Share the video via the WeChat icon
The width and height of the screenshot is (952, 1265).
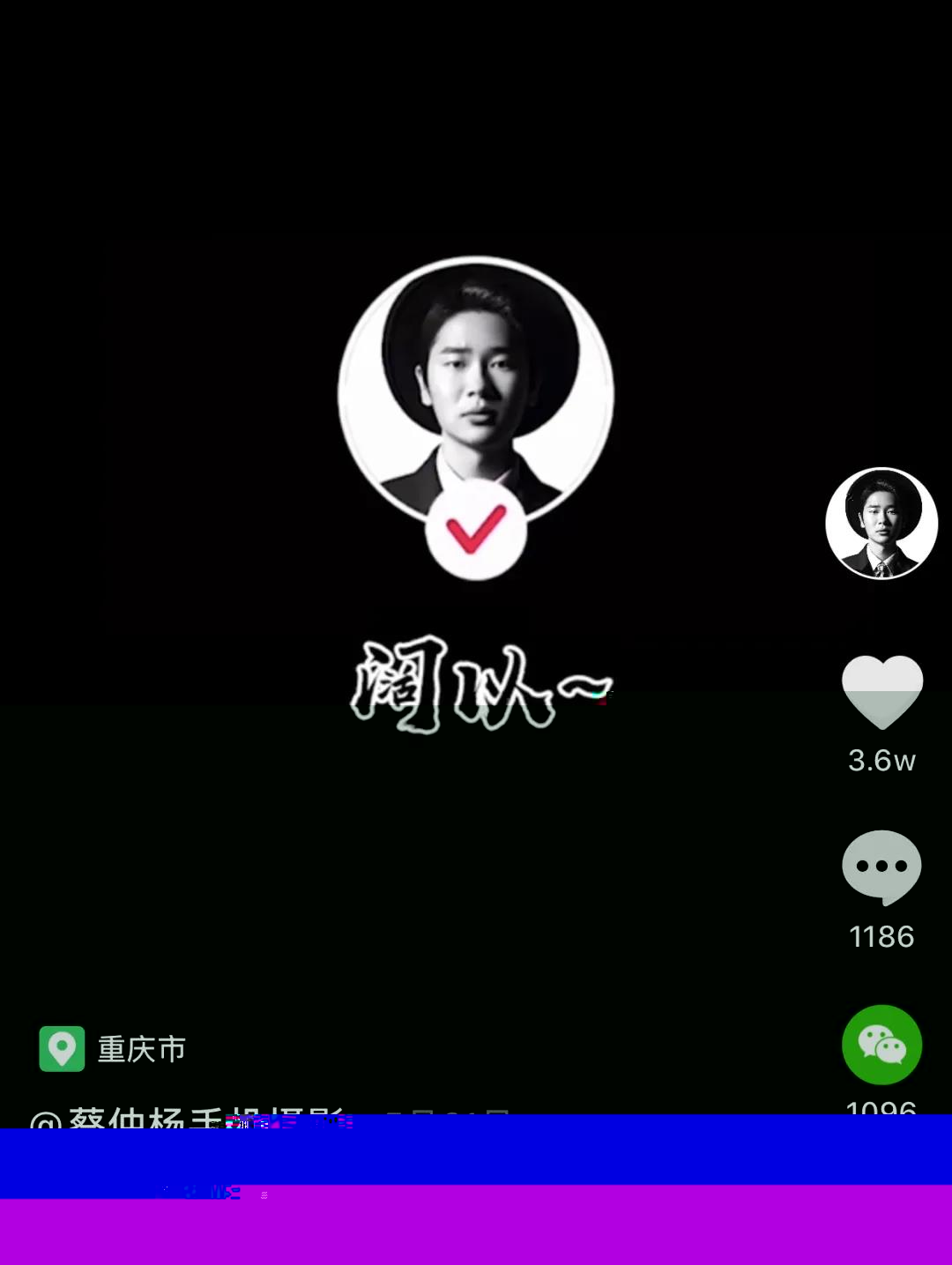pyautogui.click(x=881, y=1045)
